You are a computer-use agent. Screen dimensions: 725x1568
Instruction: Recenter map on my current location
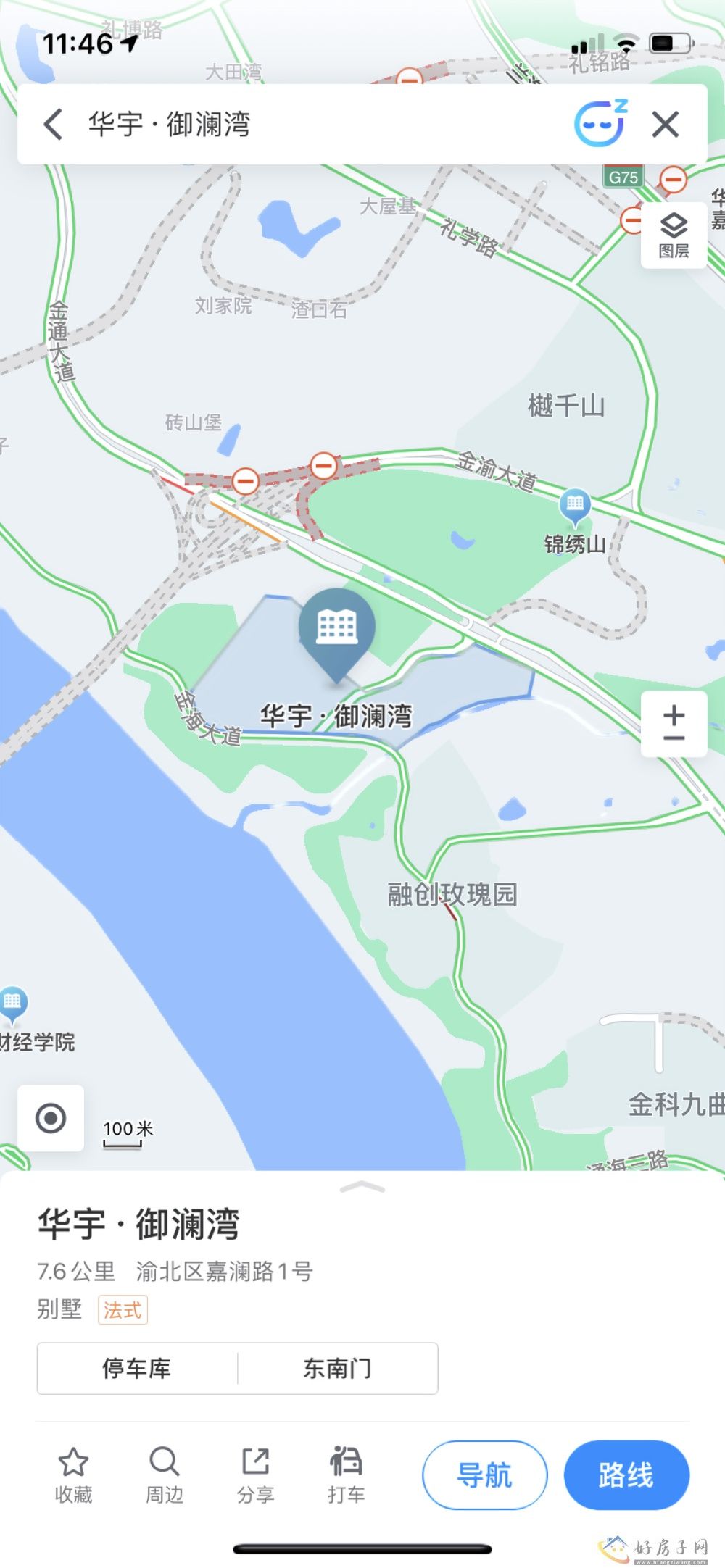pos(51,1118)
